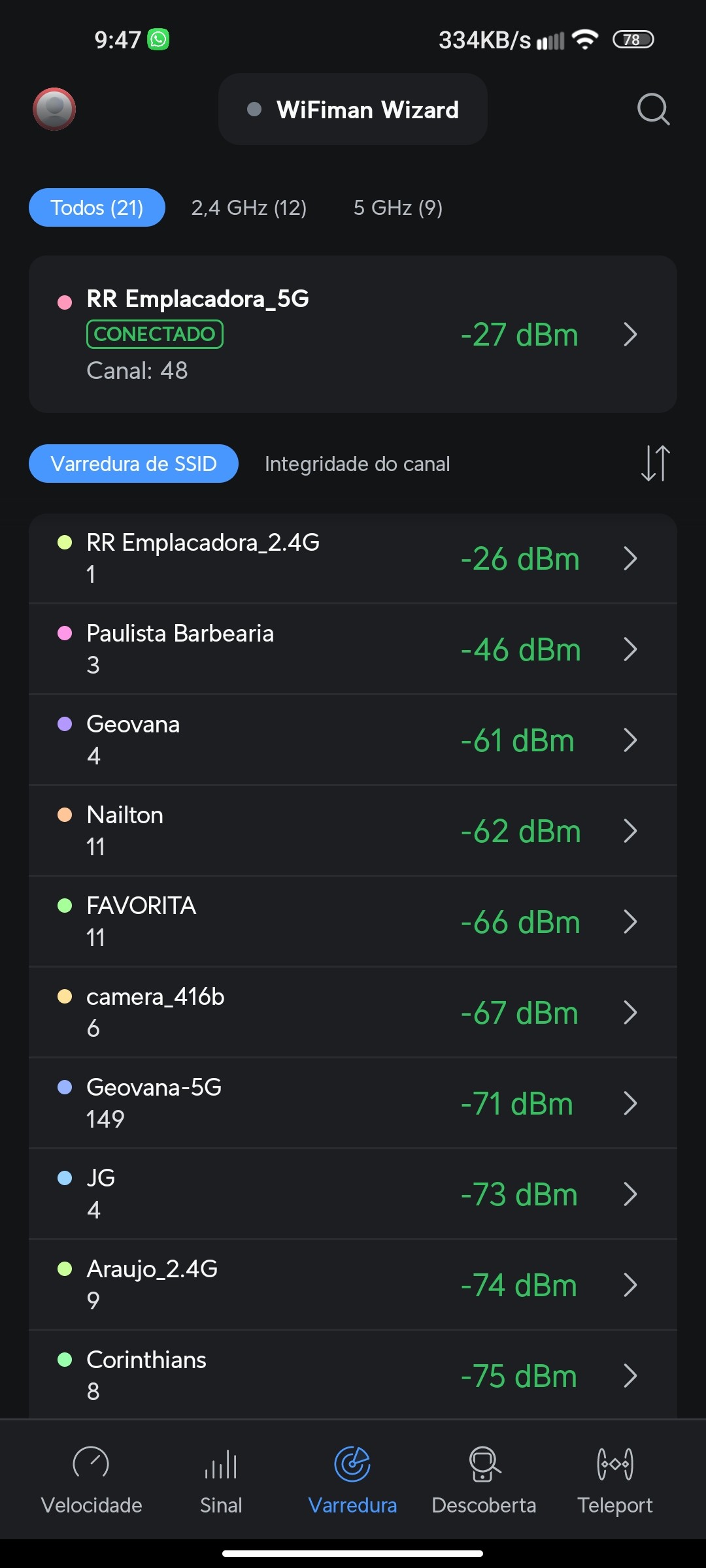This screenshot has height=1568, width=706.
Task: Tap the WiFiman Wizard button
Action: click(353, 110)
